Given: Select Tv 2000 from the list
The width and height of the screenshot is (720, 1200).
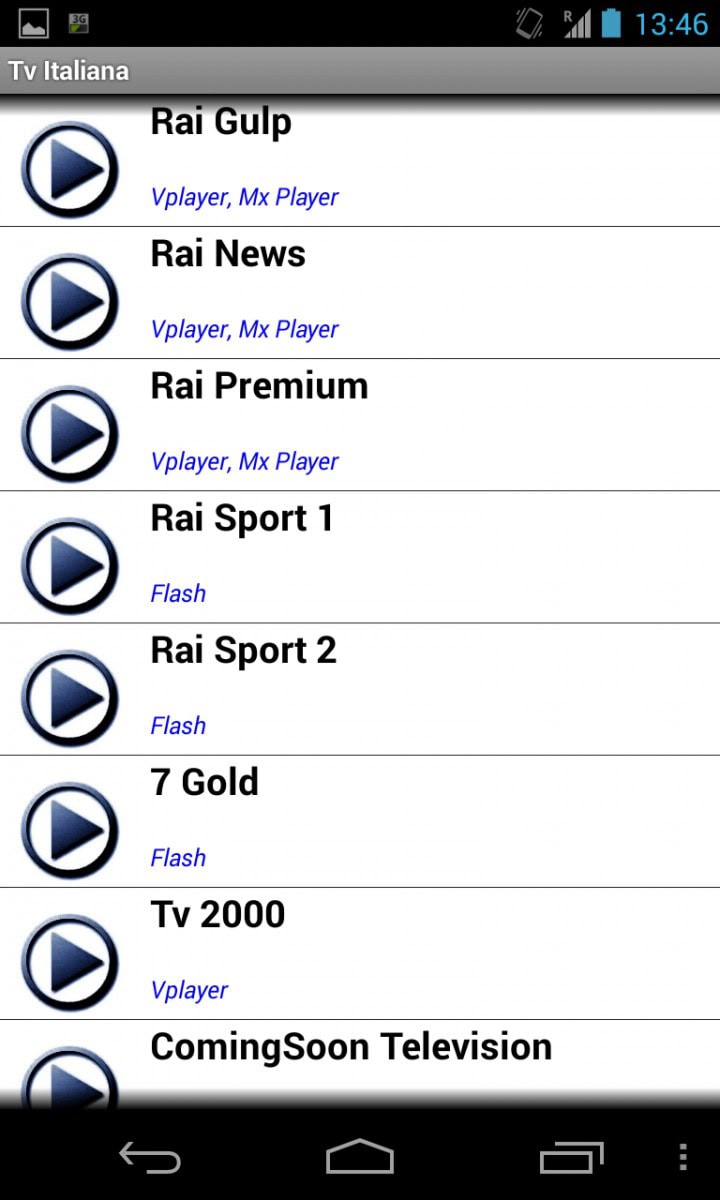Looking at the screenshot, I should point(360,953).
